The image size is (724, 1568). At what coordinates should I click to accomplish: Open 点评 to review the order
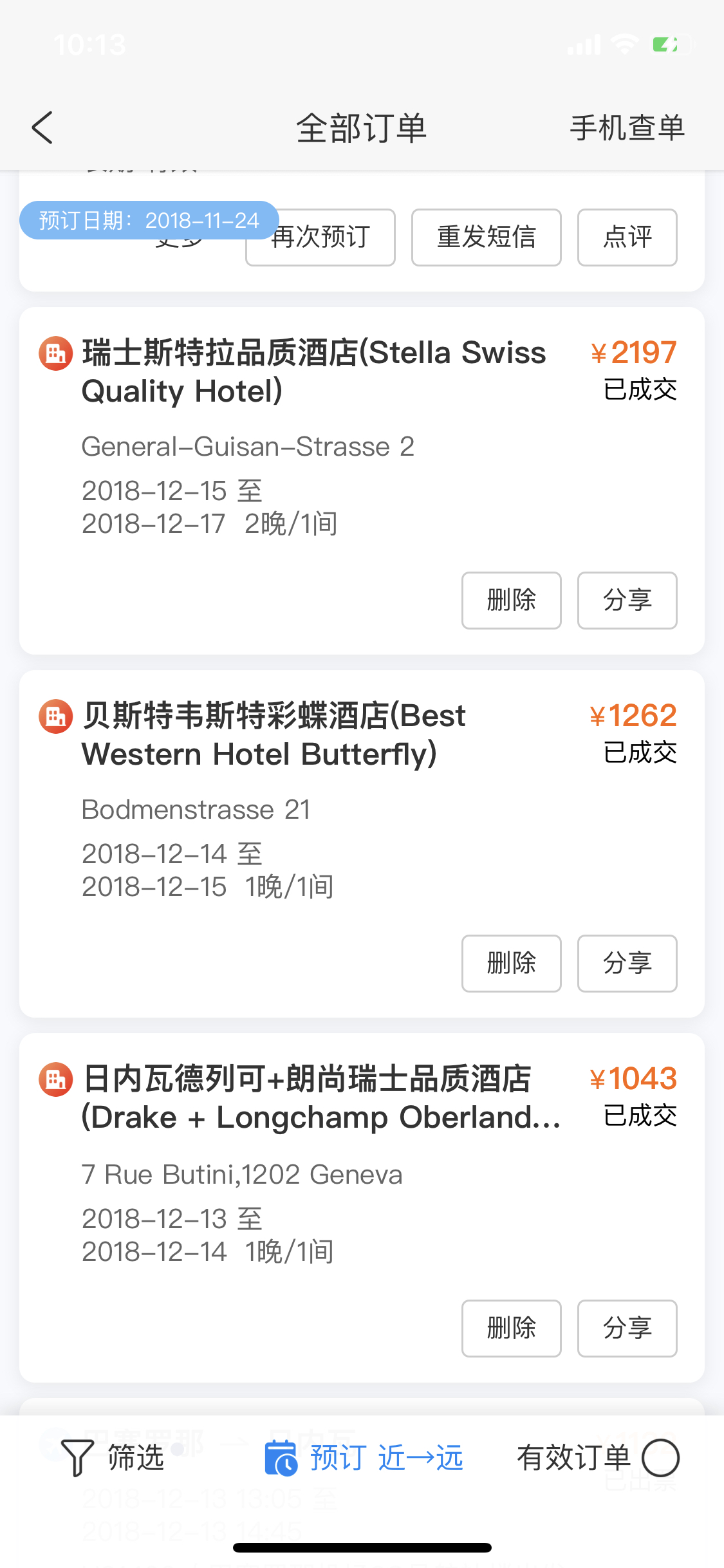627,238
